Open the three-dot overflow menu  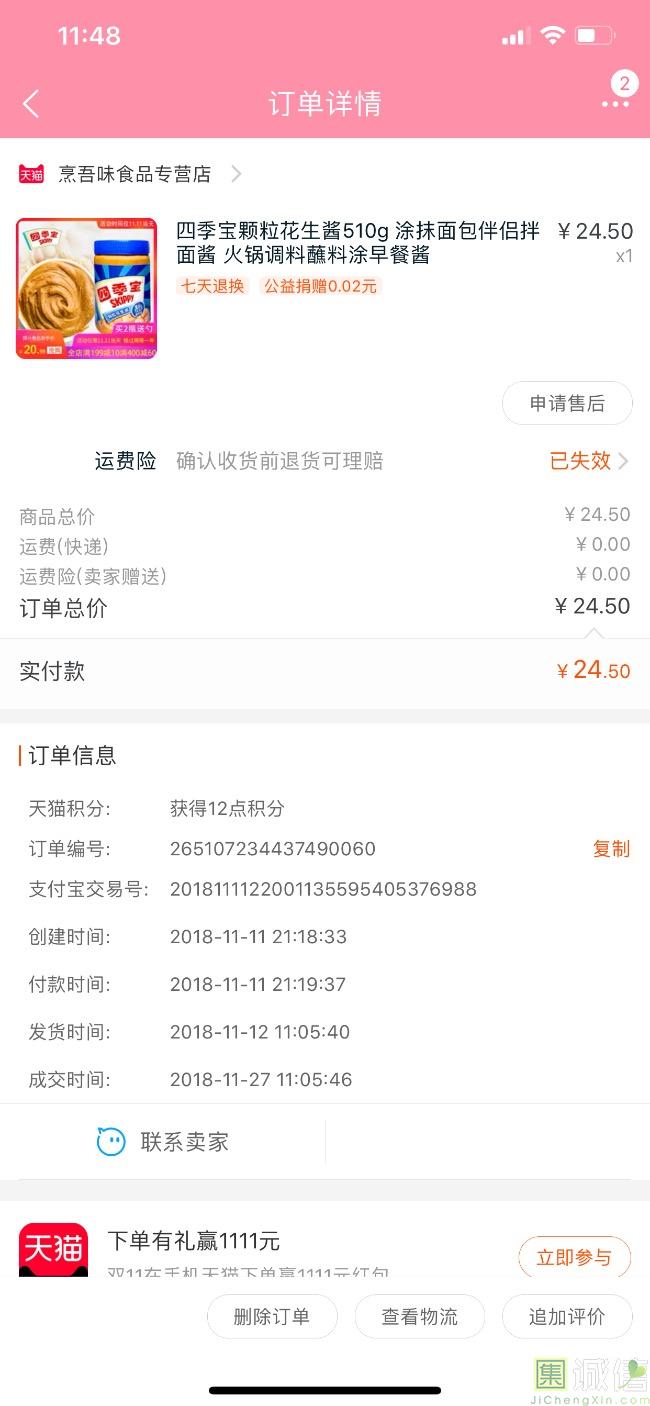[615, 104]
